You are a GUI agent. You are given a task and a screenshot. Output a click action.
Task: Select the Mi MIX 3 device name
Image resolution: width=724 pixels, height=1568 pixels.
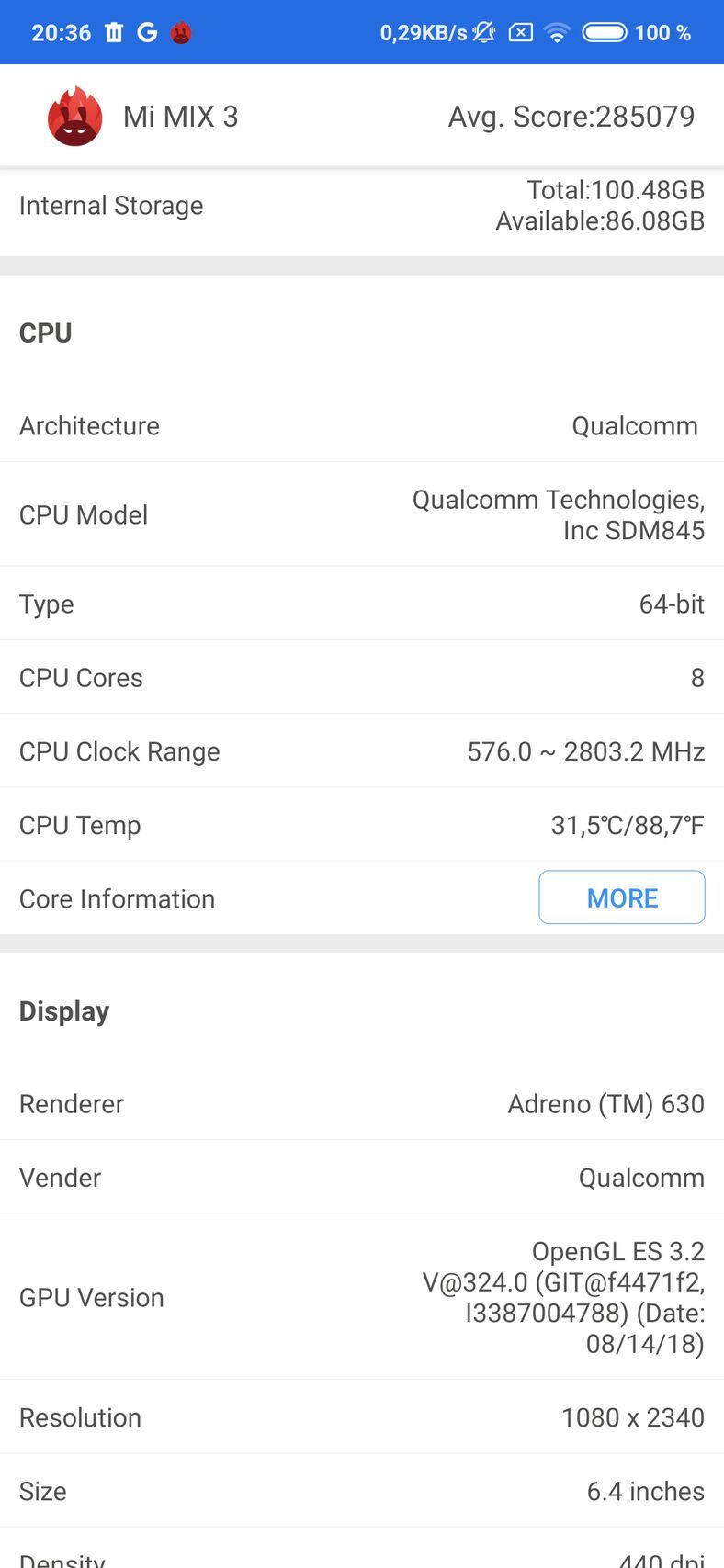pos(180,116)
